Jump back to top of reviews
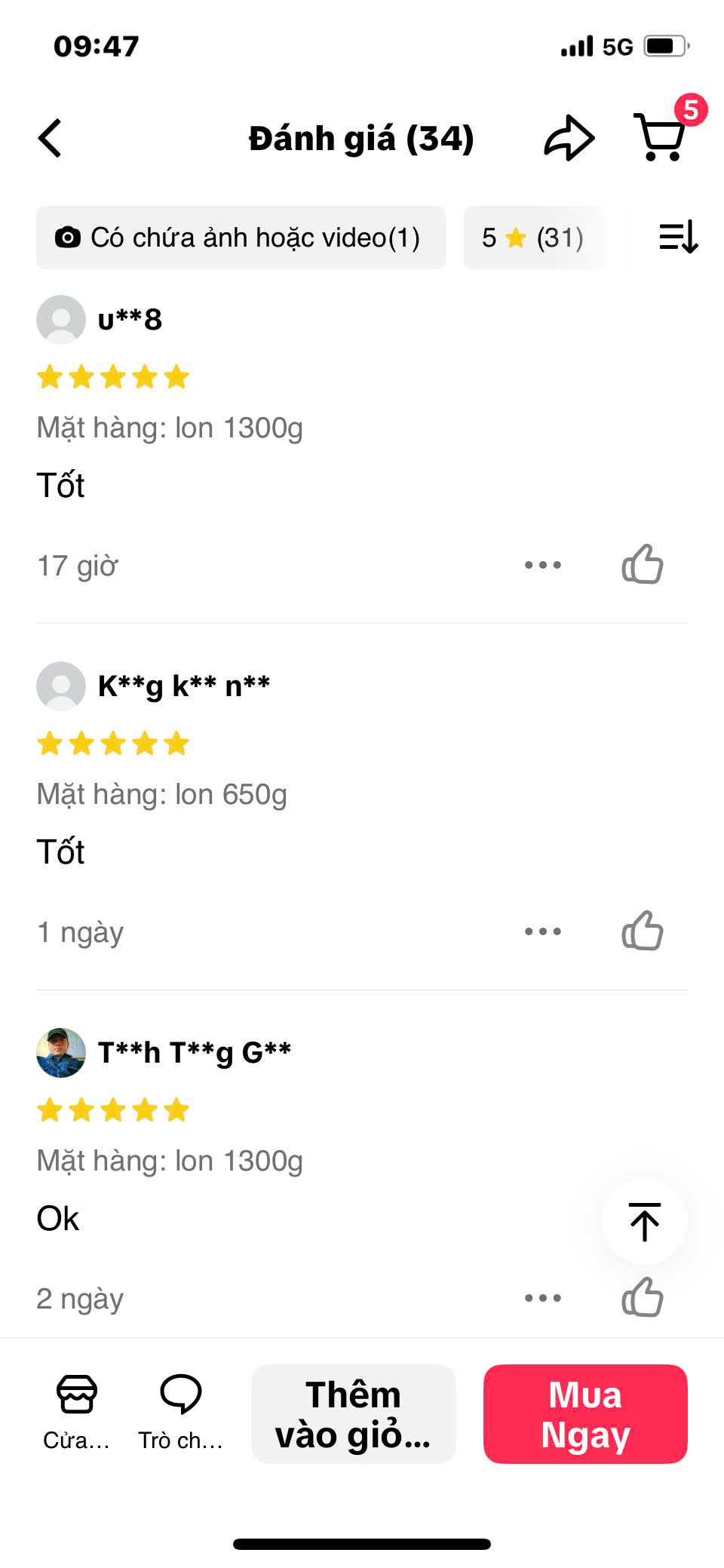This screenshot has width=724, height=1568. coord(644,1222)
